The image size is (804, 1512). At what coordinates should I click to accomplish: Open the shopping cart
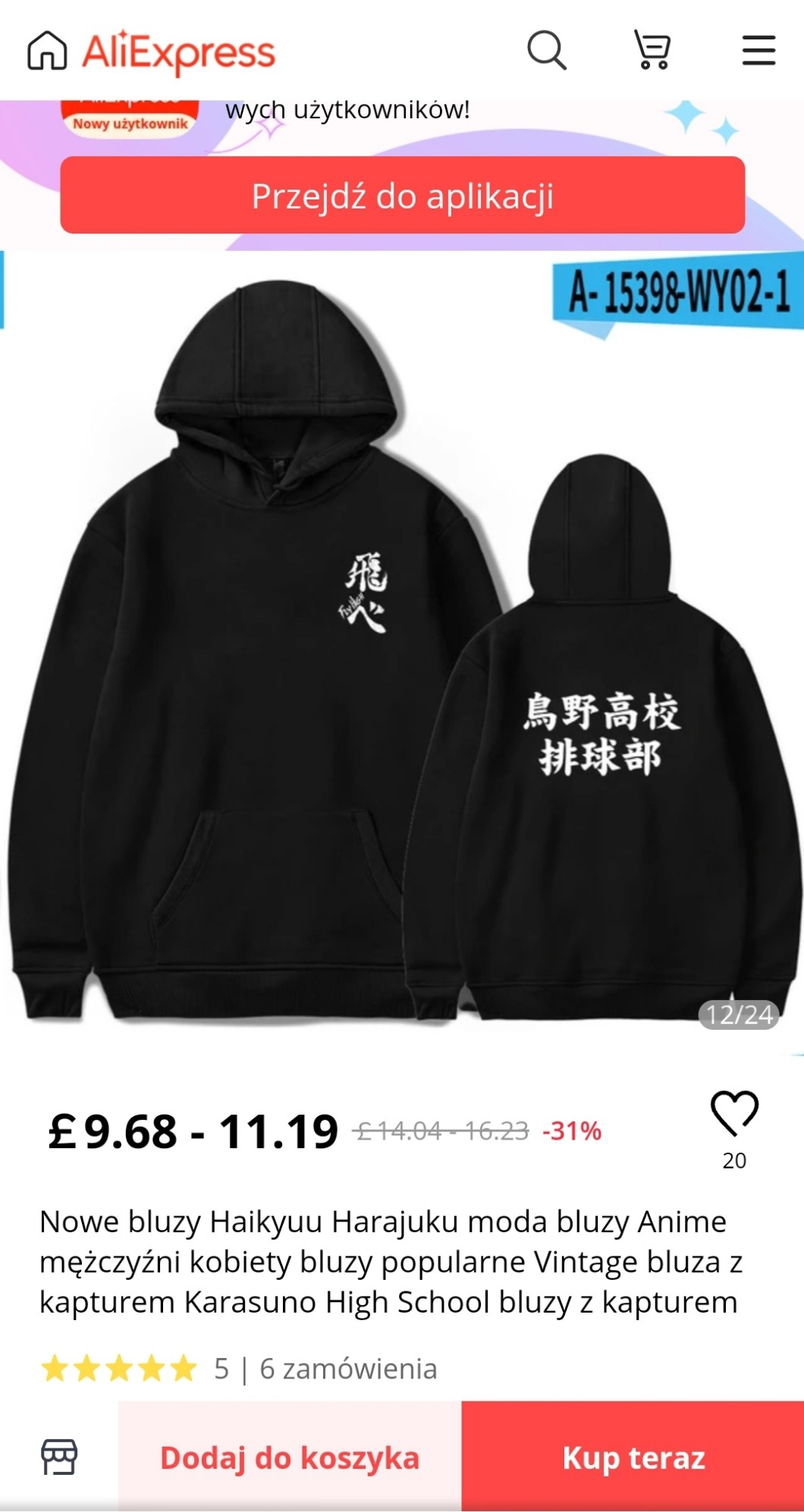click(652, 51)
